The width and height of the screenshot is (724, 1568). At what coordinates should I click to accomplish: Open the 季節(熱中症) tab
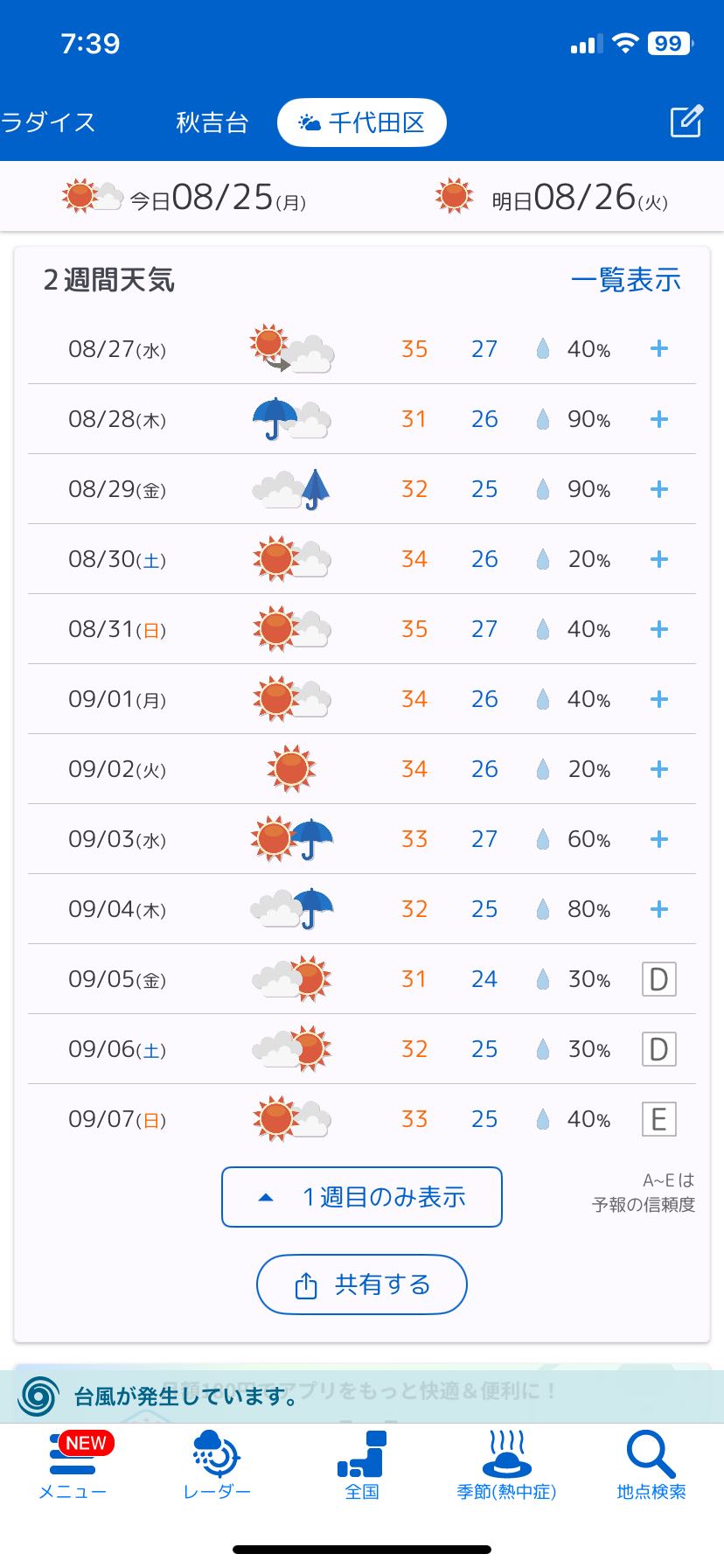pyautogui.click(x=506, y=1466)
